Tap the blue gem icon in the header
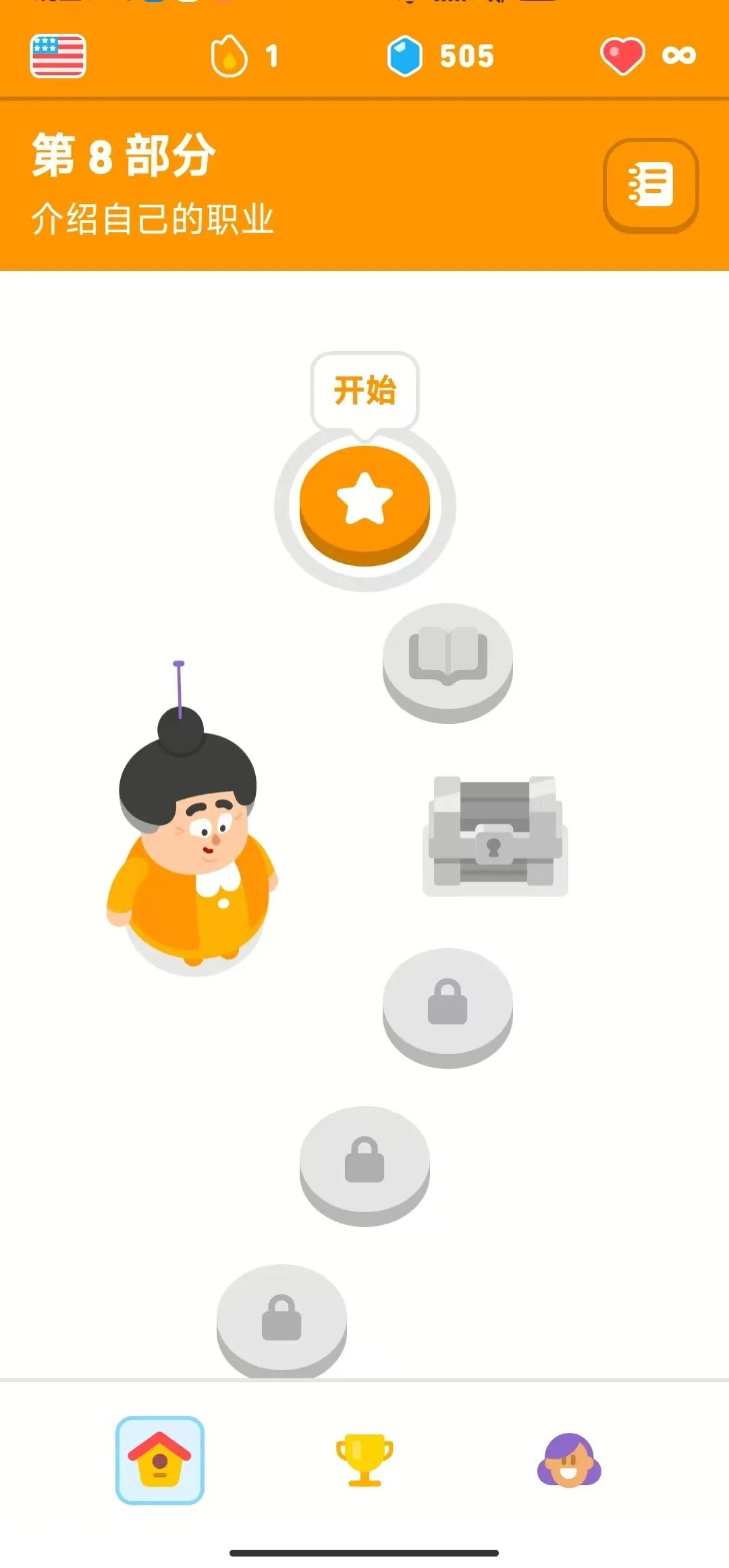Image resolution: width=729 pixels, height=1568 pixels. tap(405, 55)
